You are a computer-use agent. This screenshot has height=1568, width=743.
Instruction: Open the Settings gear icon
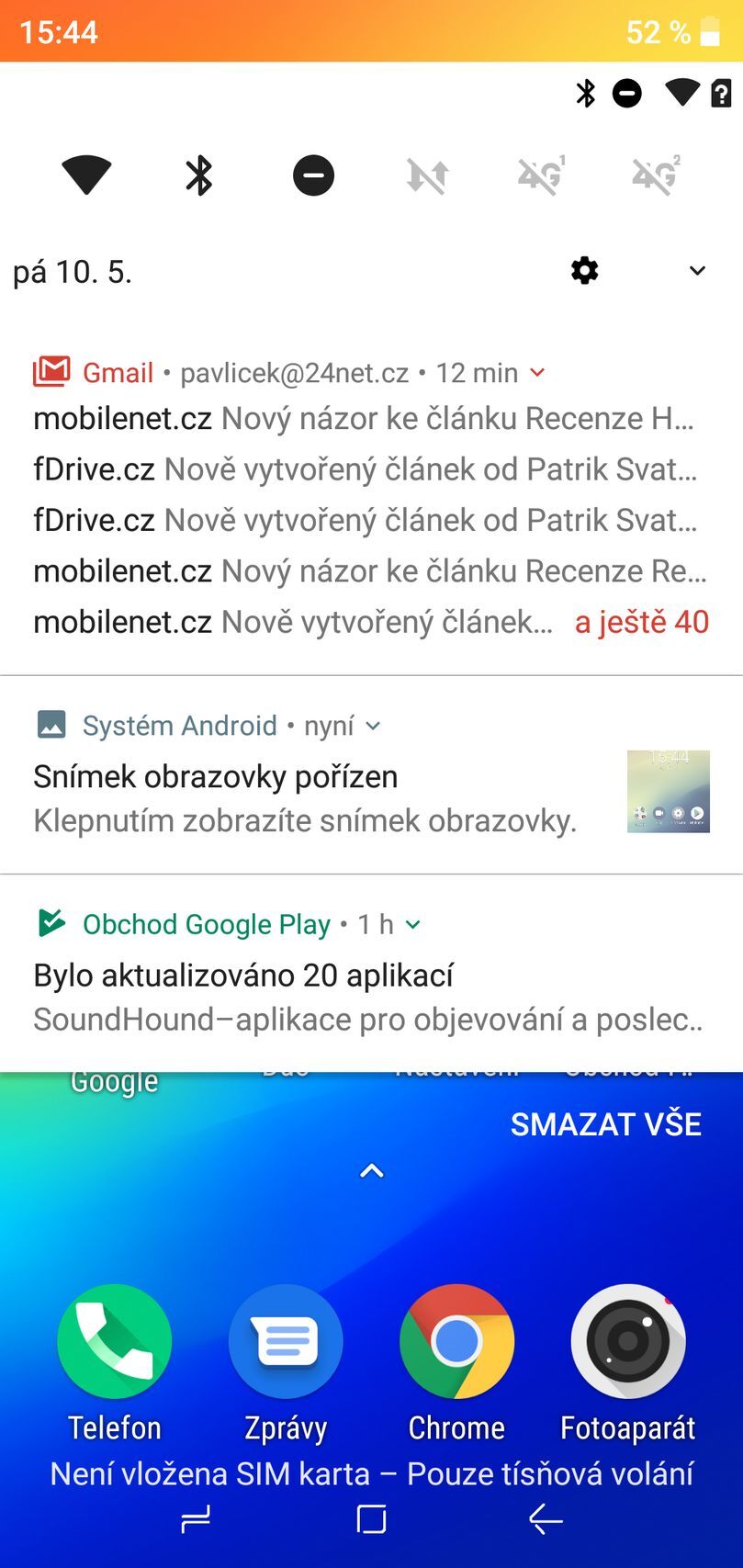click(x=584, y=270)
